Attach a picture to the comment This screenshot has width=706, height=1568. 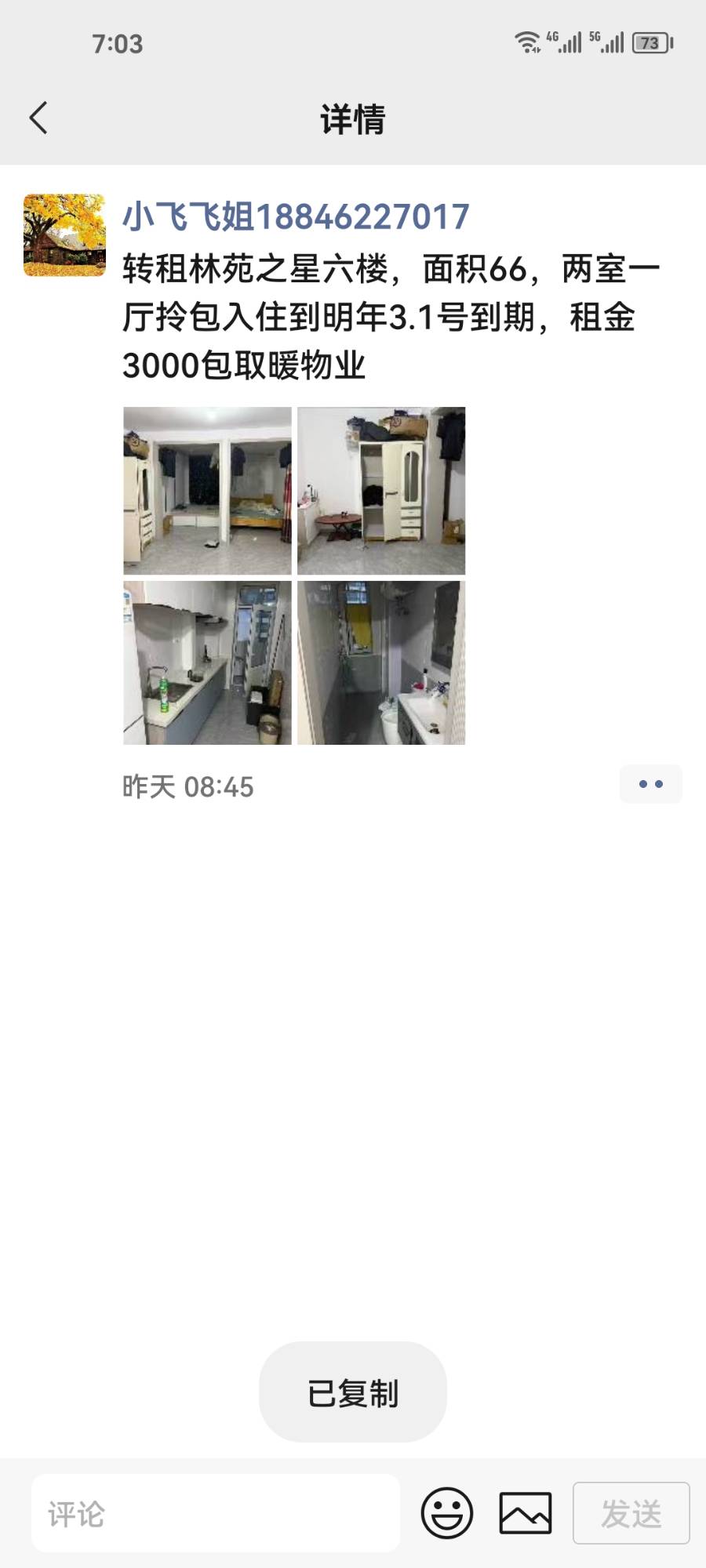click(526, 1513)
